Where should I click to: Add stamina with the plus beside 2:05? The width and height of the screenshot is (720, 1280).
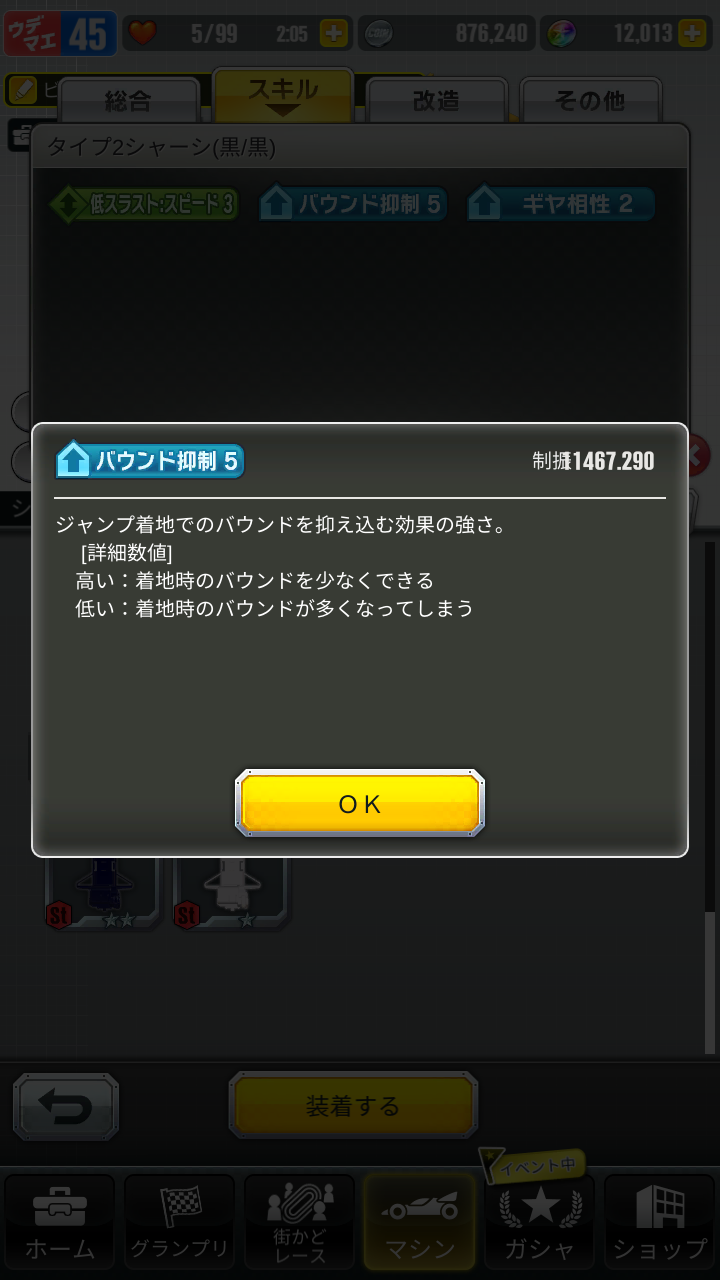[x=334, y=33]
